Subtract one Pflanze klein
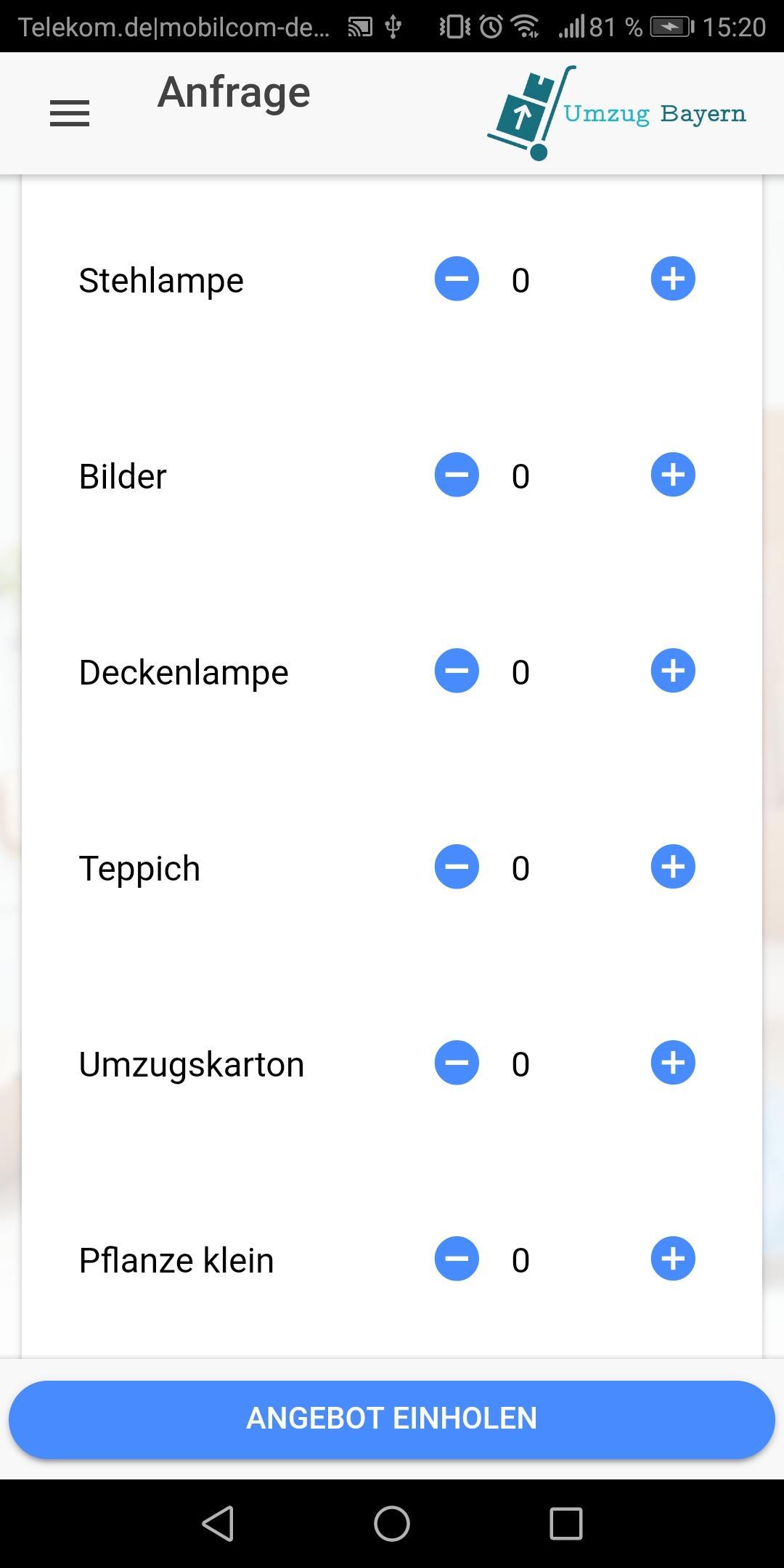 (x=457, y=1259)
